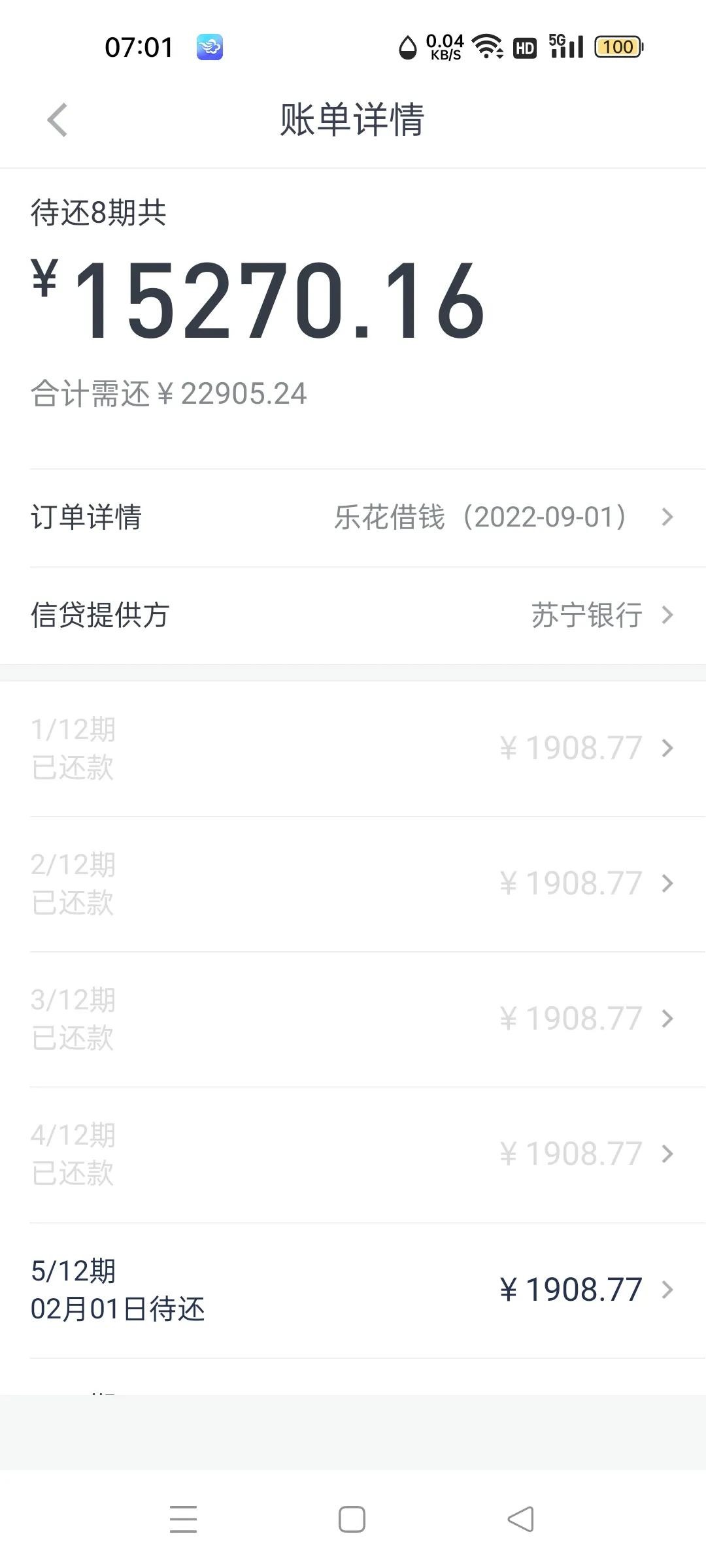Open the system recent apps menu
Viewport: 706px width, 1568px height.
tap(183, 1519)
